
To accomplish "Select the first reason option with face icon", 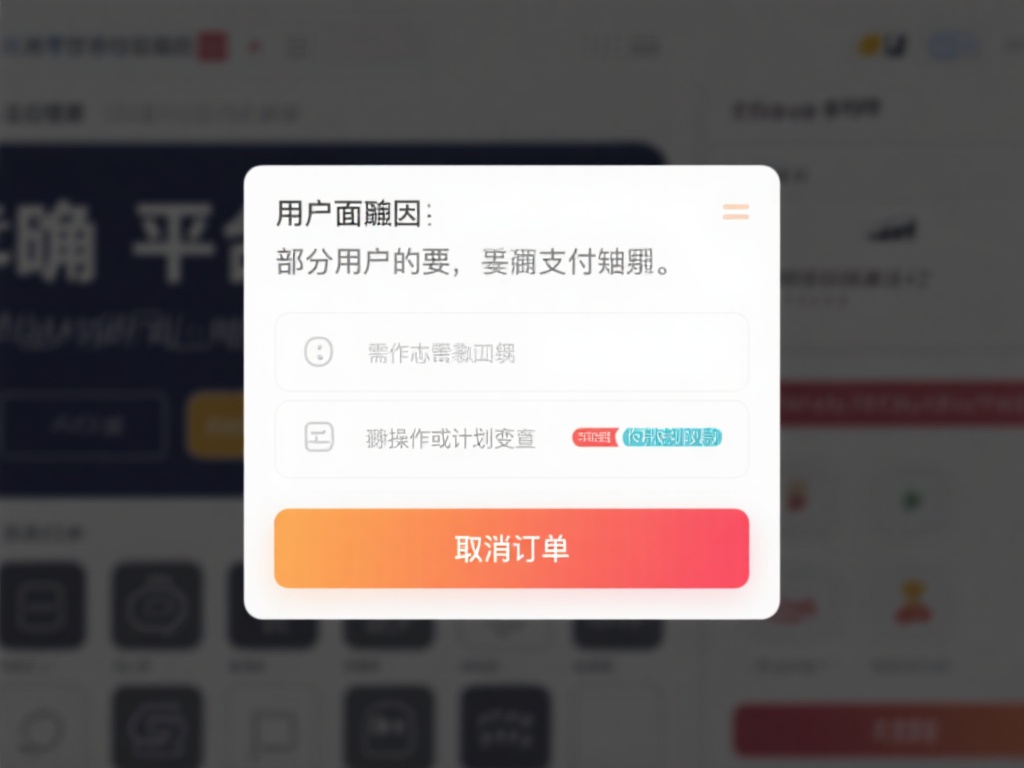I will 511,352.
